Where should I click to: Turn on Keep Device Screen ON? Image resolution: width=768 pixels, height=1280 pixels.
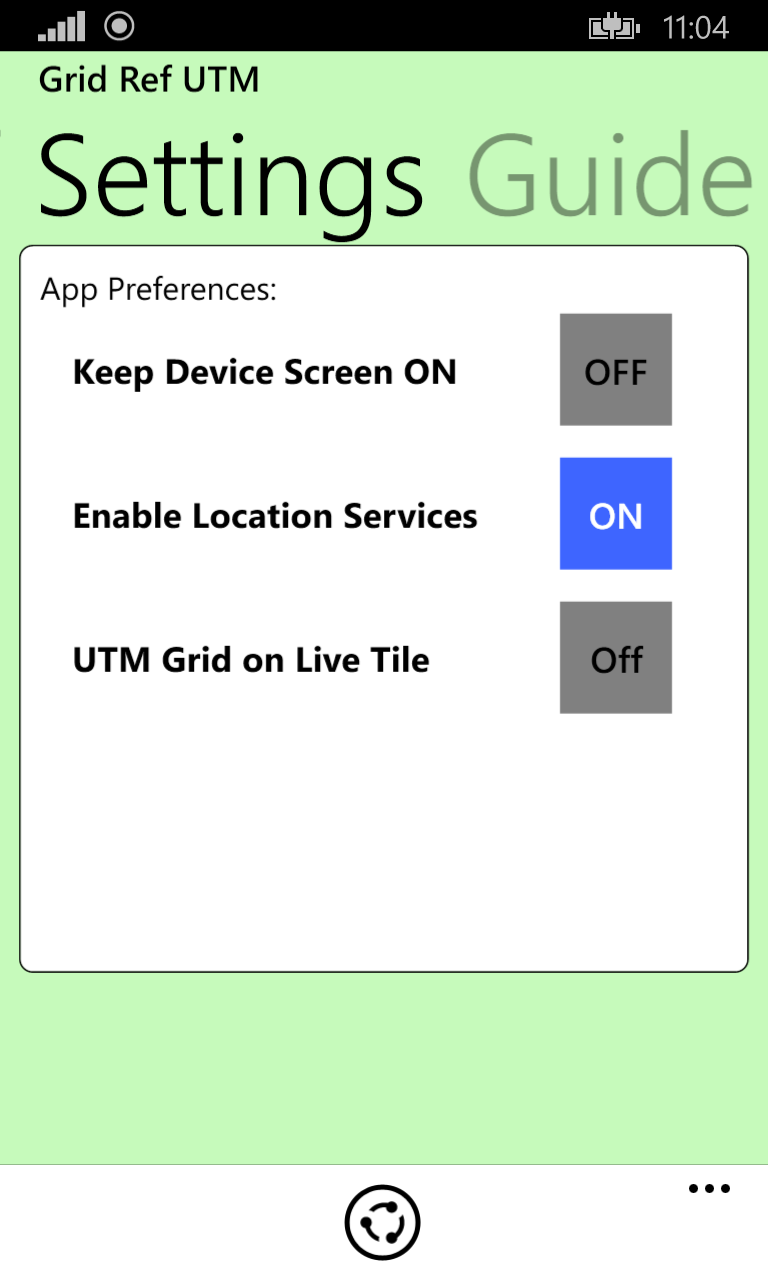pyautogui.click(x=616, y=370)
